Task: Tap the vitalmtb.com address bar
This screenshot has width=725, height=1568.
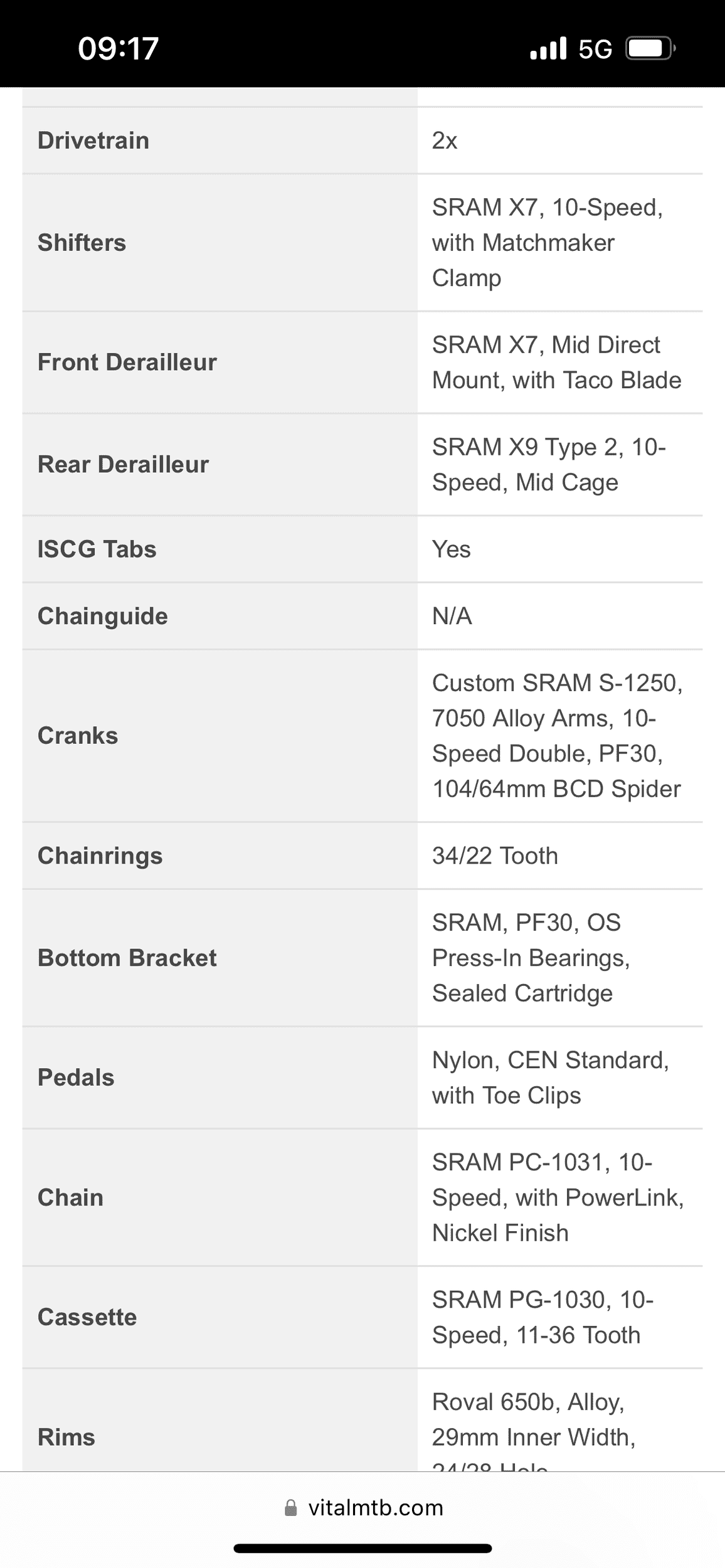Action: [x=364, y=1508]
